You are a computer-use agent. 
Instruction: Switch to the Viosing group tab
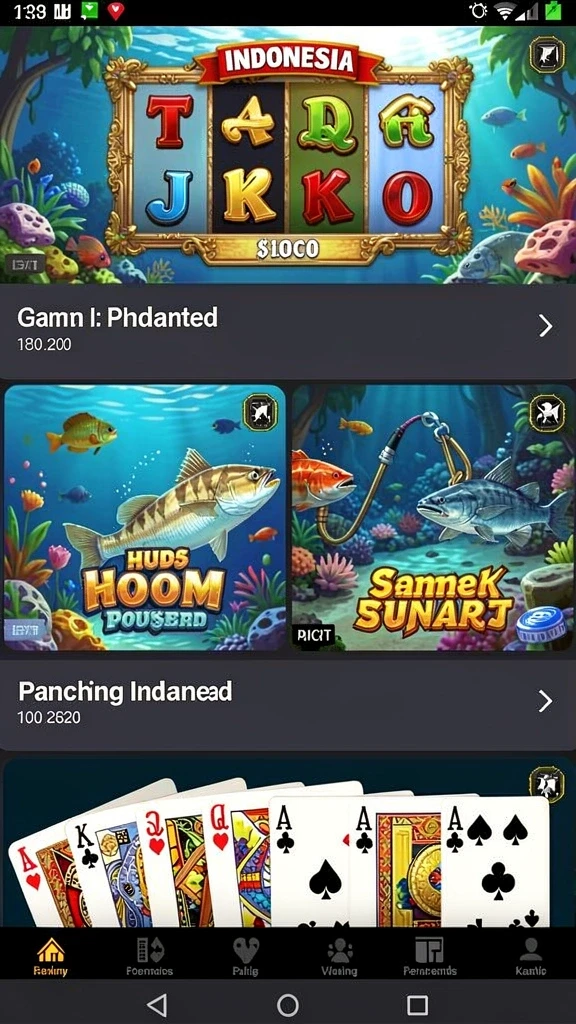(340, 956)
